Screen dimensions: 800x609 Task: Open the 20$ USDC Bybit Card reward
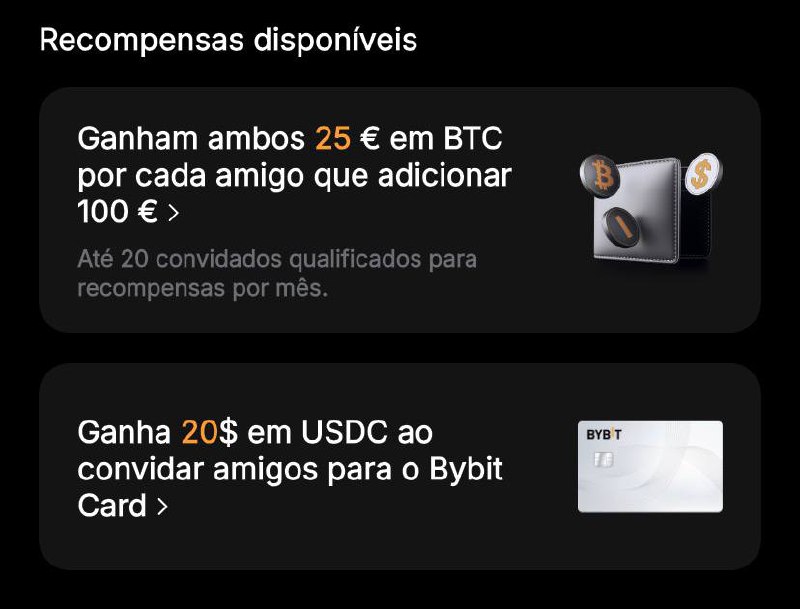pos(399,467)
